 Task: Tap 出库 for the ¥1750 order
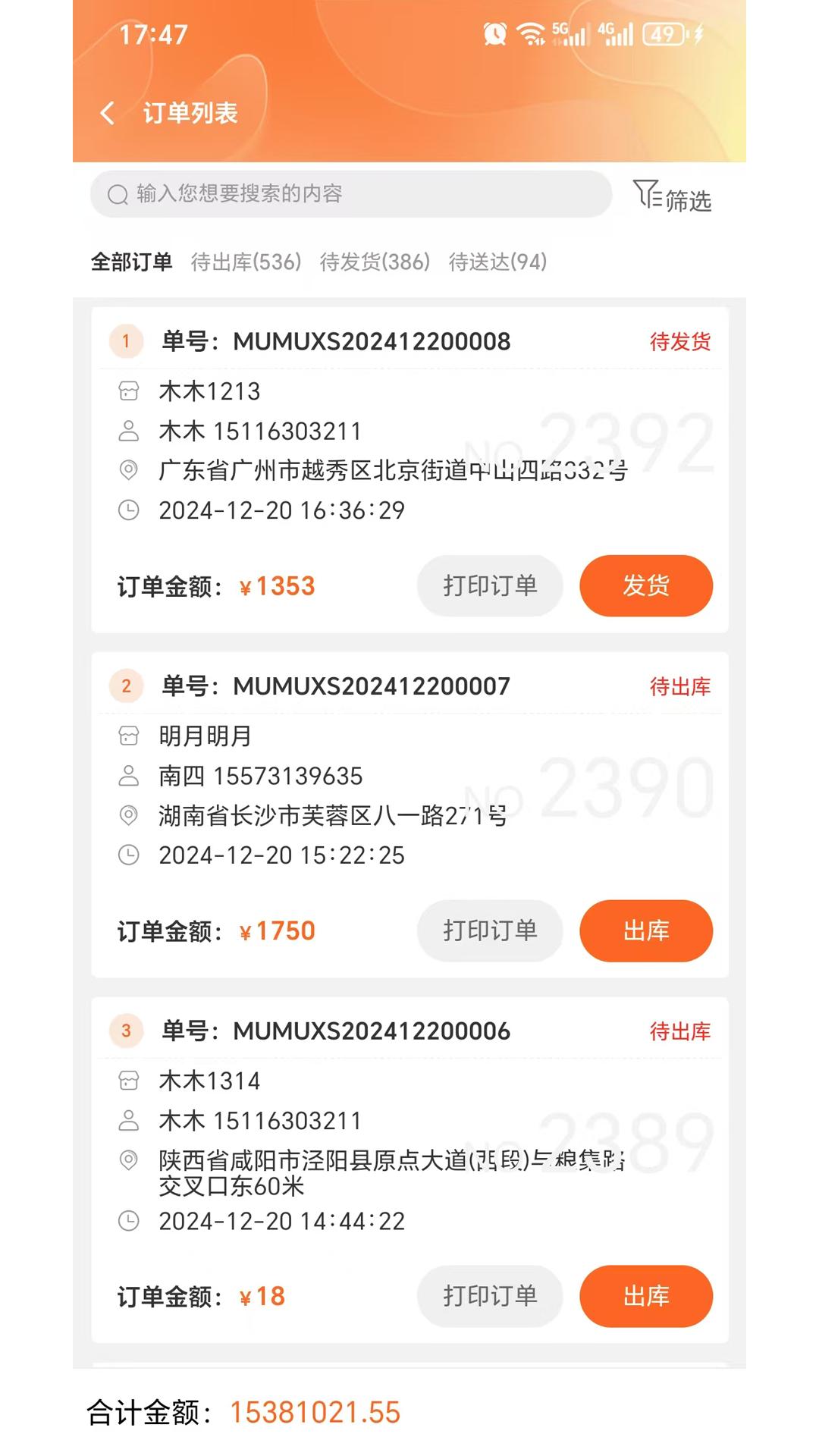coord(645,930)
